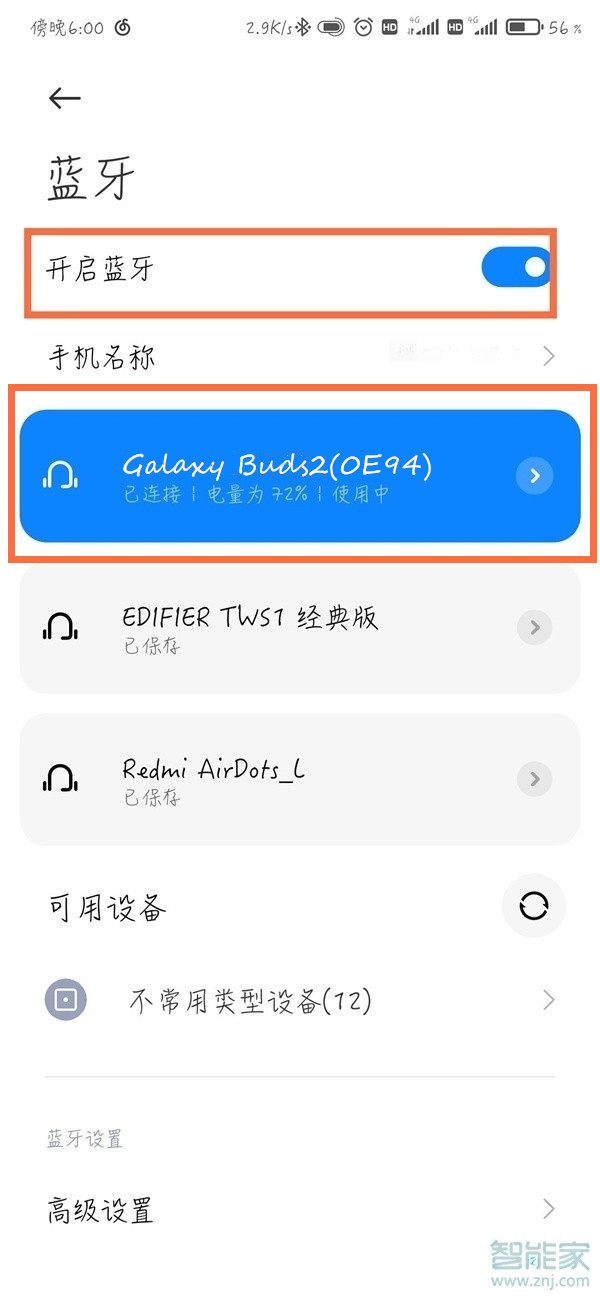Screen dimensions: 600x1300
Task: Open details arrow for Redmi AirDots_L
Action: click(535, 779)
